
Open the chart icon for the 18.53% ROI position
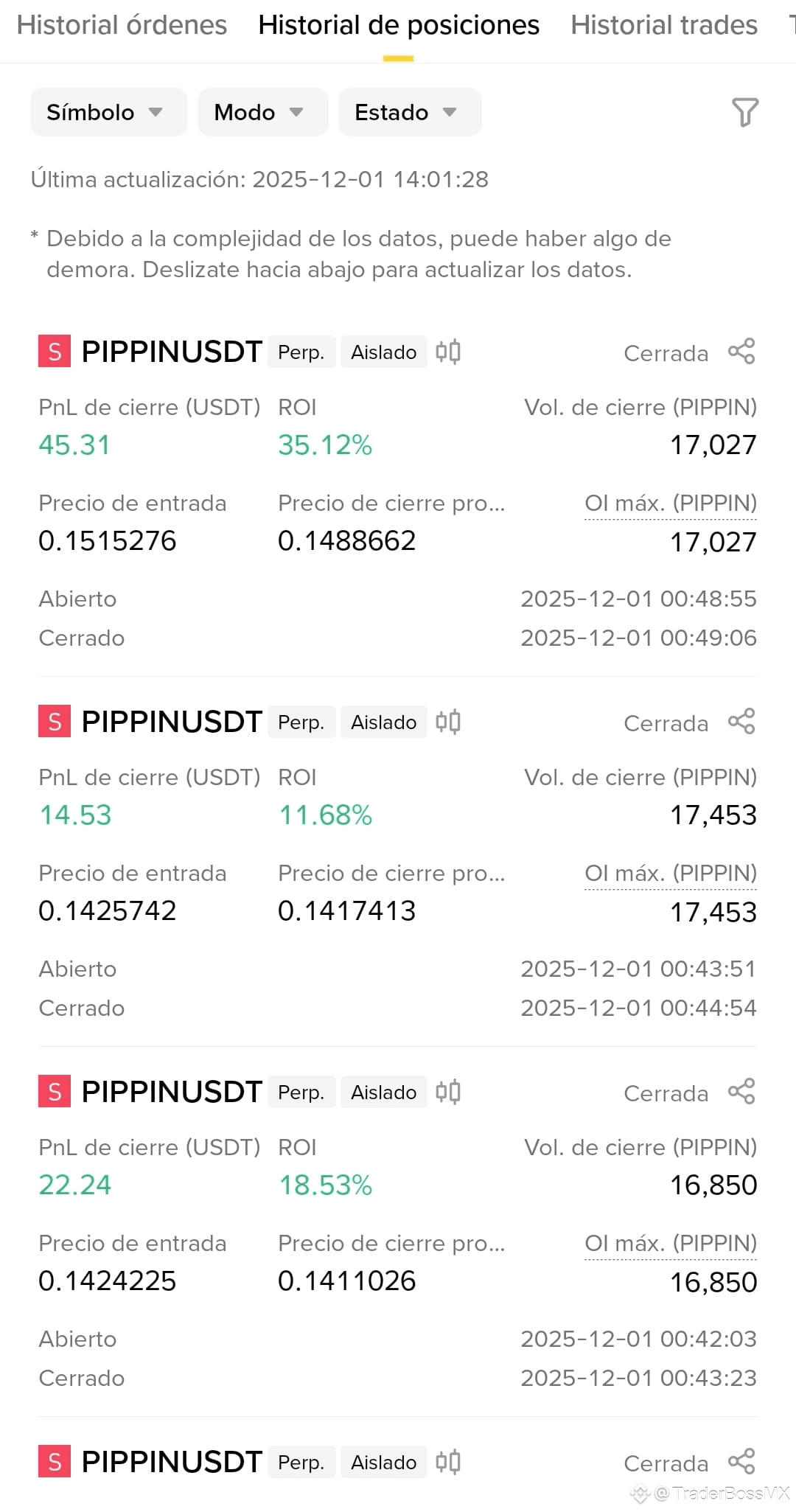[448, 1092]
